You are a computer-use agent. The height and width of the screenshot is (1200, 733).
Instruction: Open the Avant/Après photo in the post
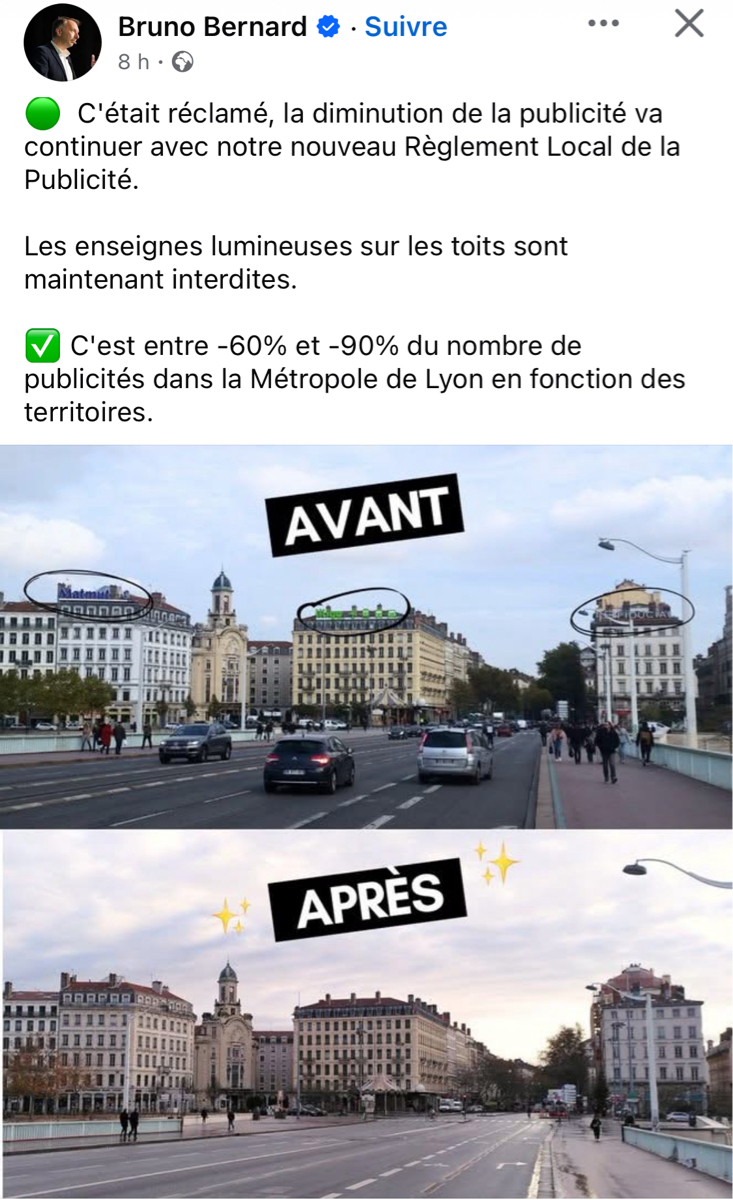click(x=366, y=820)
